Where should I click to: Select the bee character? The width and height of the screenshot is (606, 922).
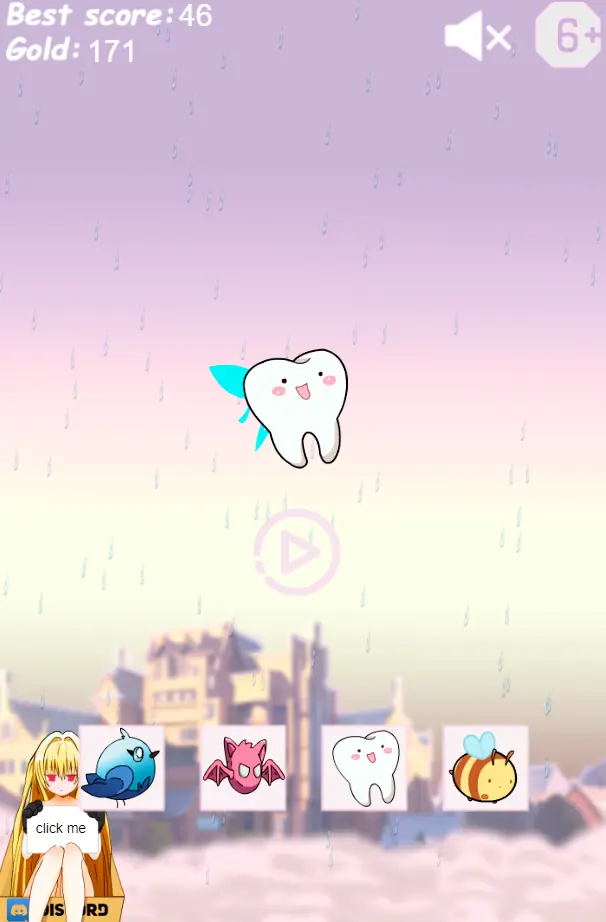pos(485,768)
